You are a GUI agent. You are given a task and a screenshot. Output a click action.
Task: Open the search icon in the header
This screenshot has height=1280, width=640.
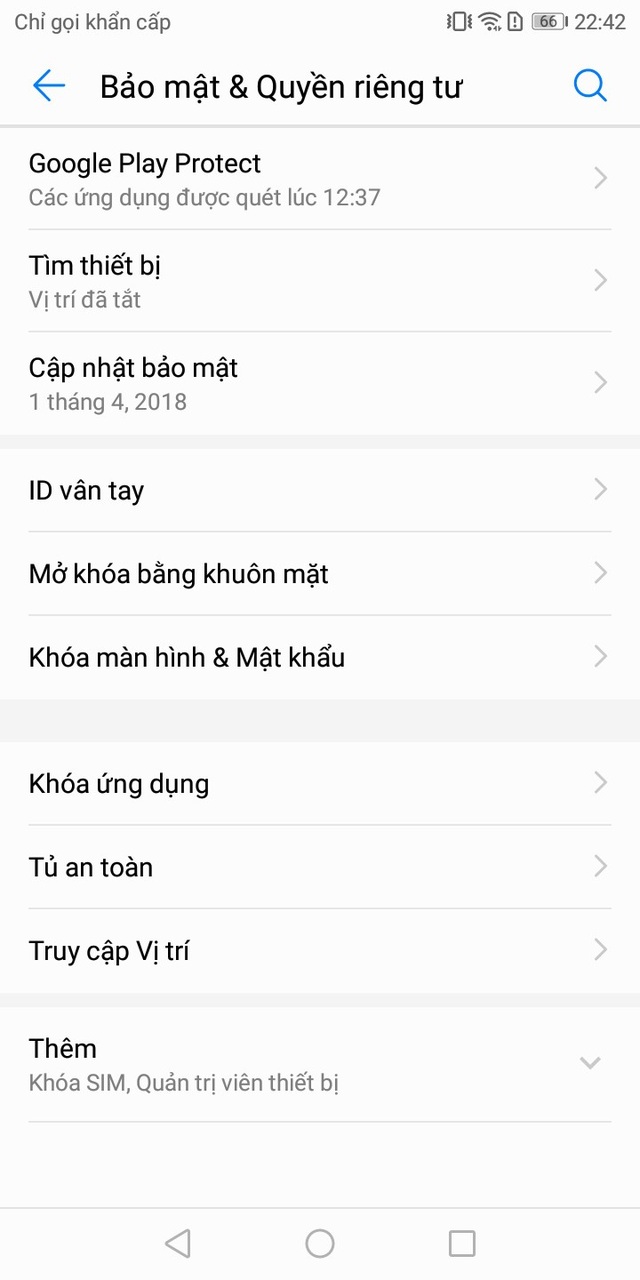coord(590,87)
